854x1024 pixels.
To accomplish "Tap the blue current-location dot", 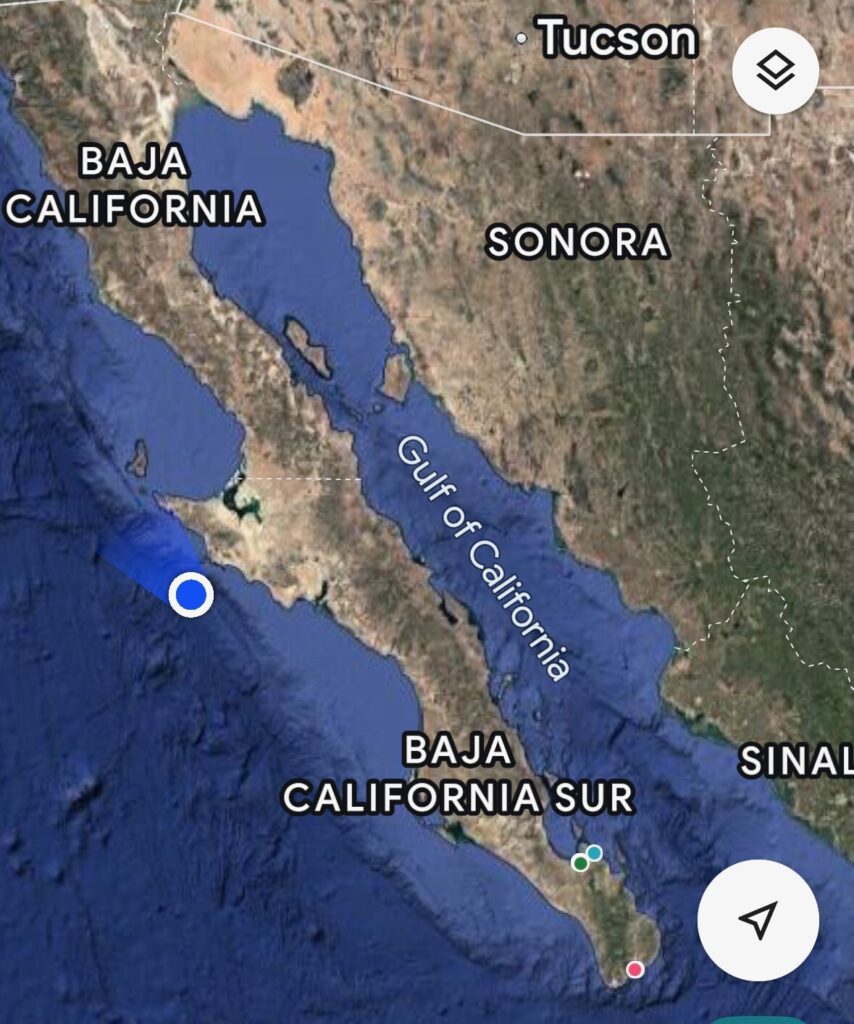I will coord(190,595).
